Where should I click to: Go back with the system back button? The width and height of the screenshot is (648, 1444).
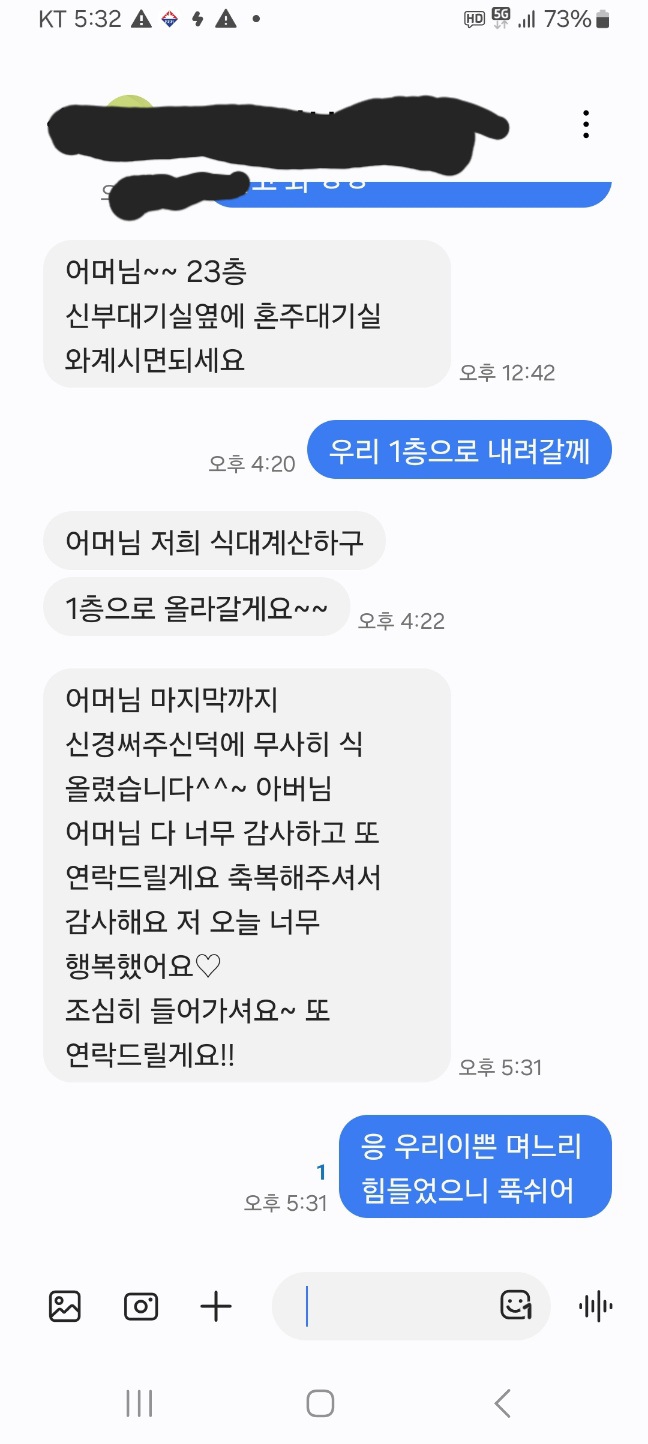[x=503, y=1403]
